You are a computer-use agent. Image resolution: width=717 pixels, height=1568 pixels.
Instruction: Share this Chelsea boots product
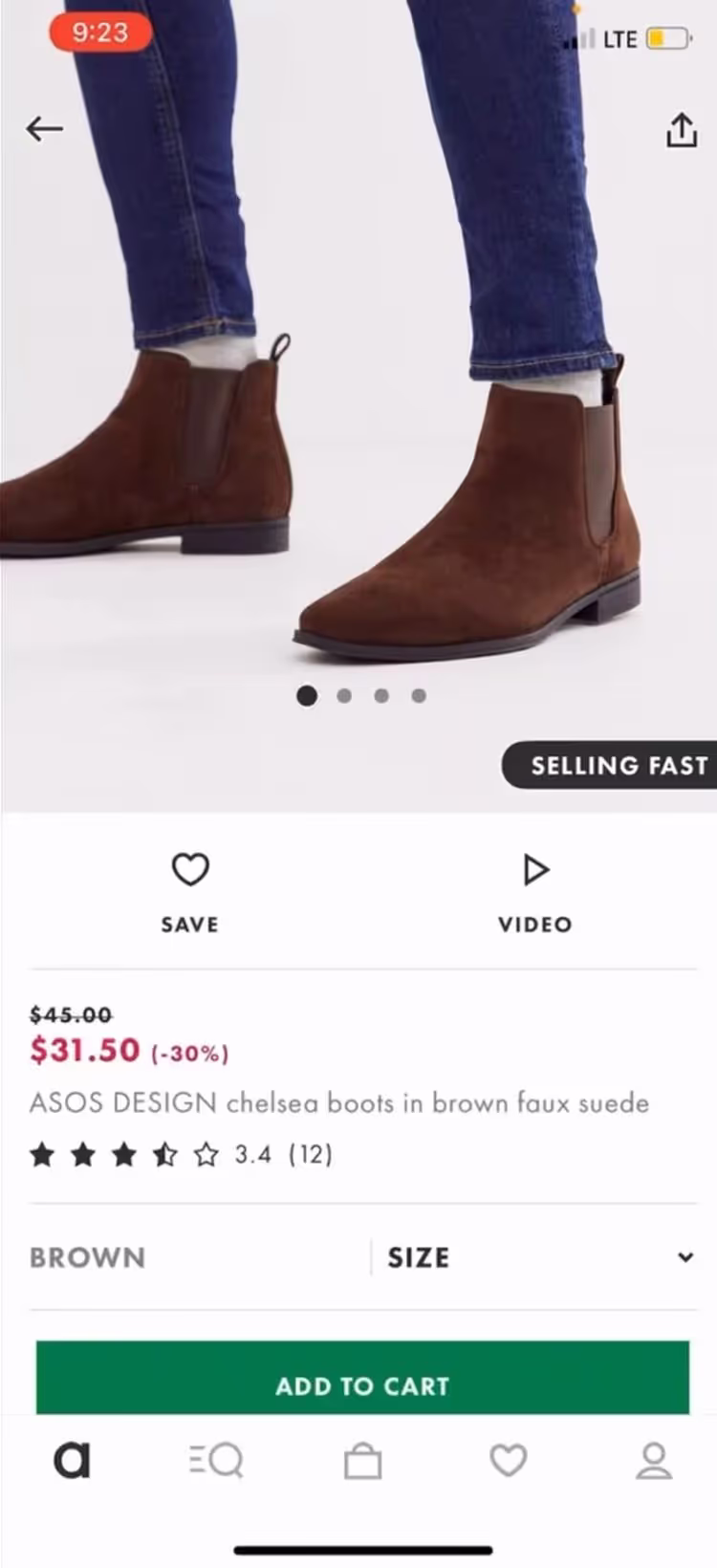(x=681, y=130)
